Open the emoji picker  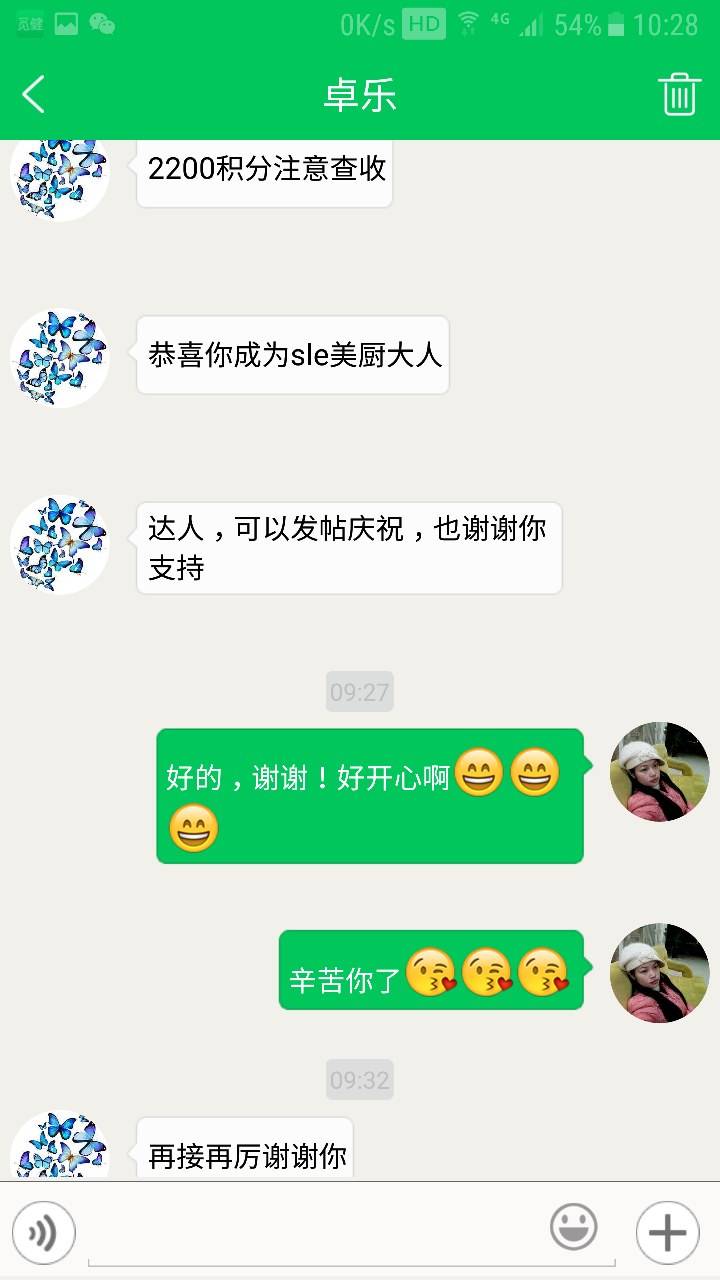click(x=573, y=1229)
